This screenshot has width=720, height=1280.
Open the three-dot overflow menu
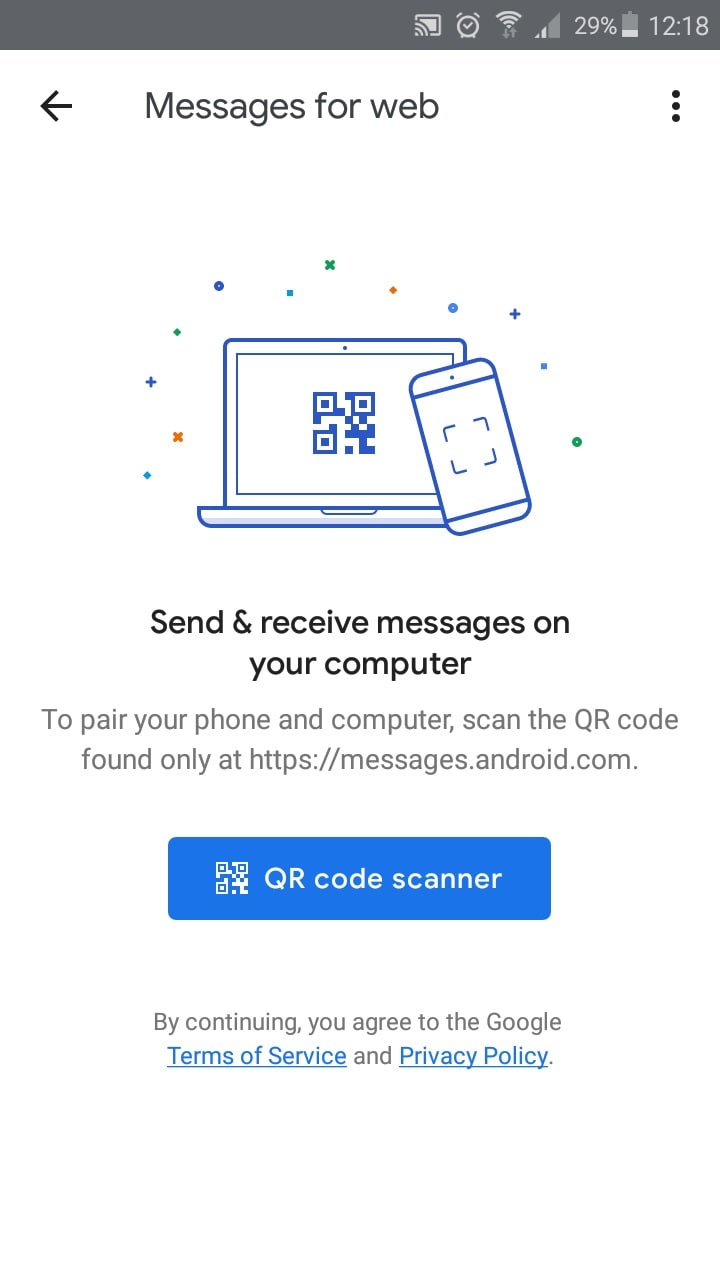tap(676, 106)
